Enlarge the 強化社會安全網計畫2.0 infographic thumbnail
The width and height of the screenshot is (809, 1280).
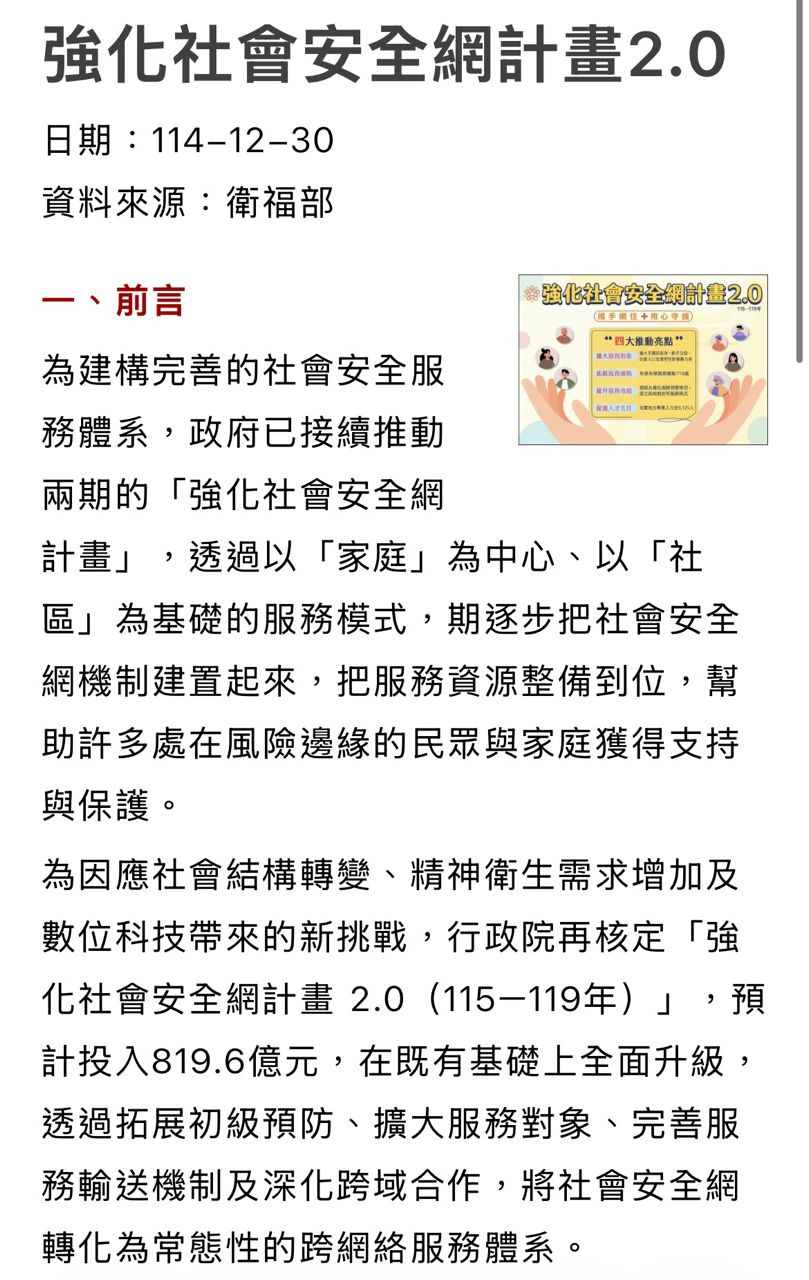tap(643, 359)
